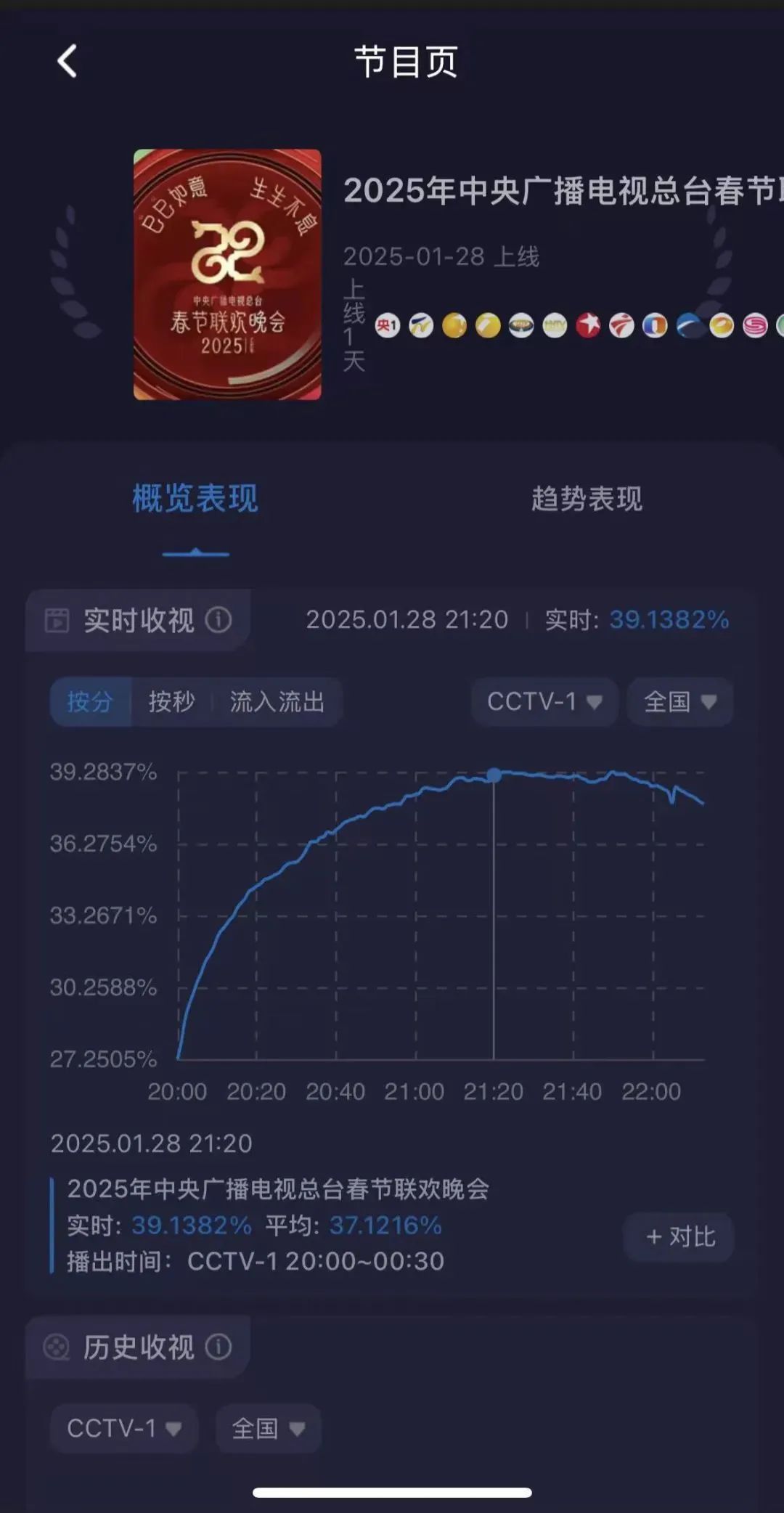784x1513 pixels.
Task: Open the 全国 dropdown in 实时收视
Action: point(680,701)
